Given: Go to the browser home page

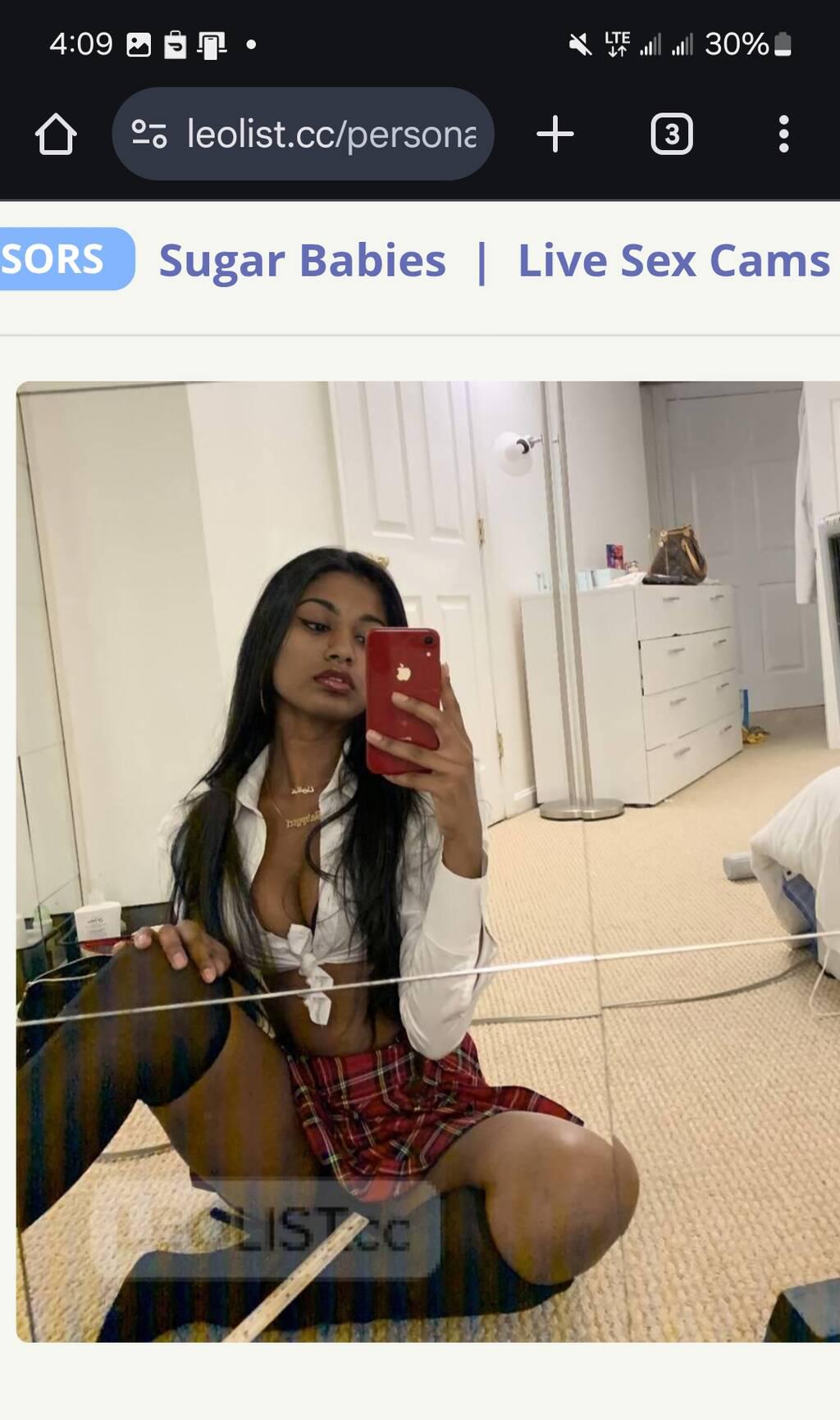Looking at the screenshot, I should [56, 135].
